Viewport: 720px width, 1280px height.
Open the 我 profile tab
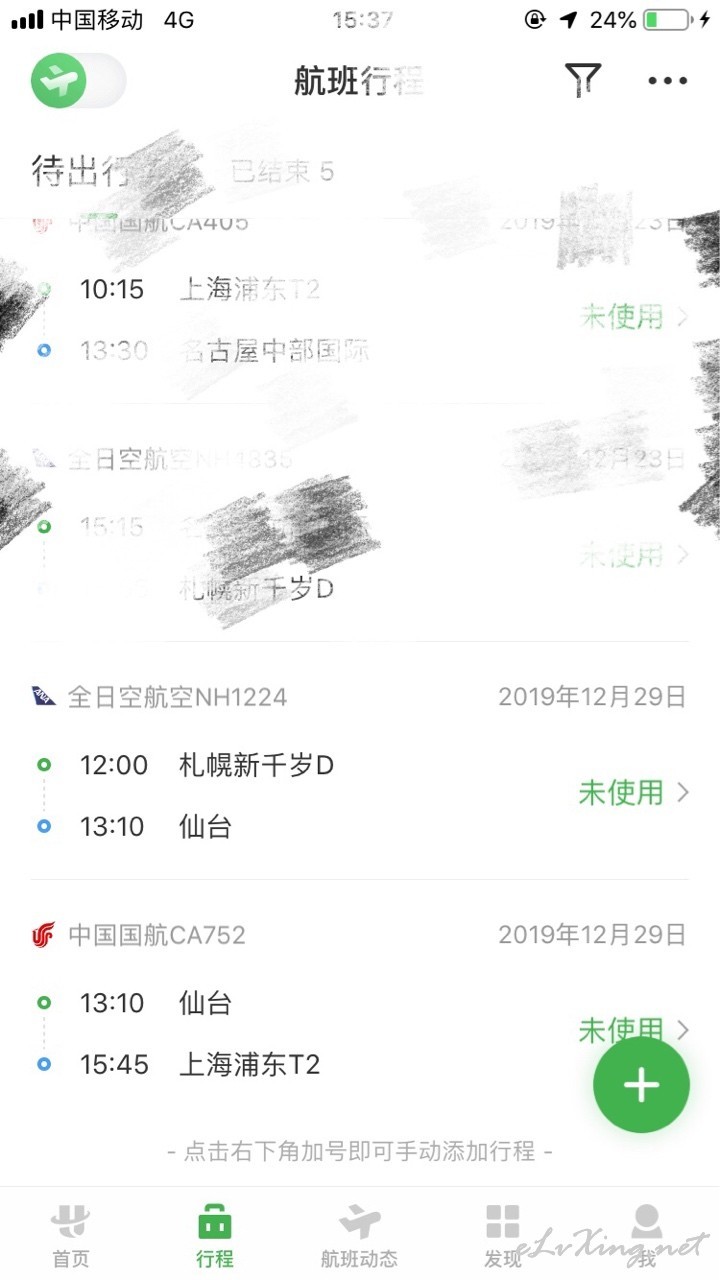(647, 1236)
